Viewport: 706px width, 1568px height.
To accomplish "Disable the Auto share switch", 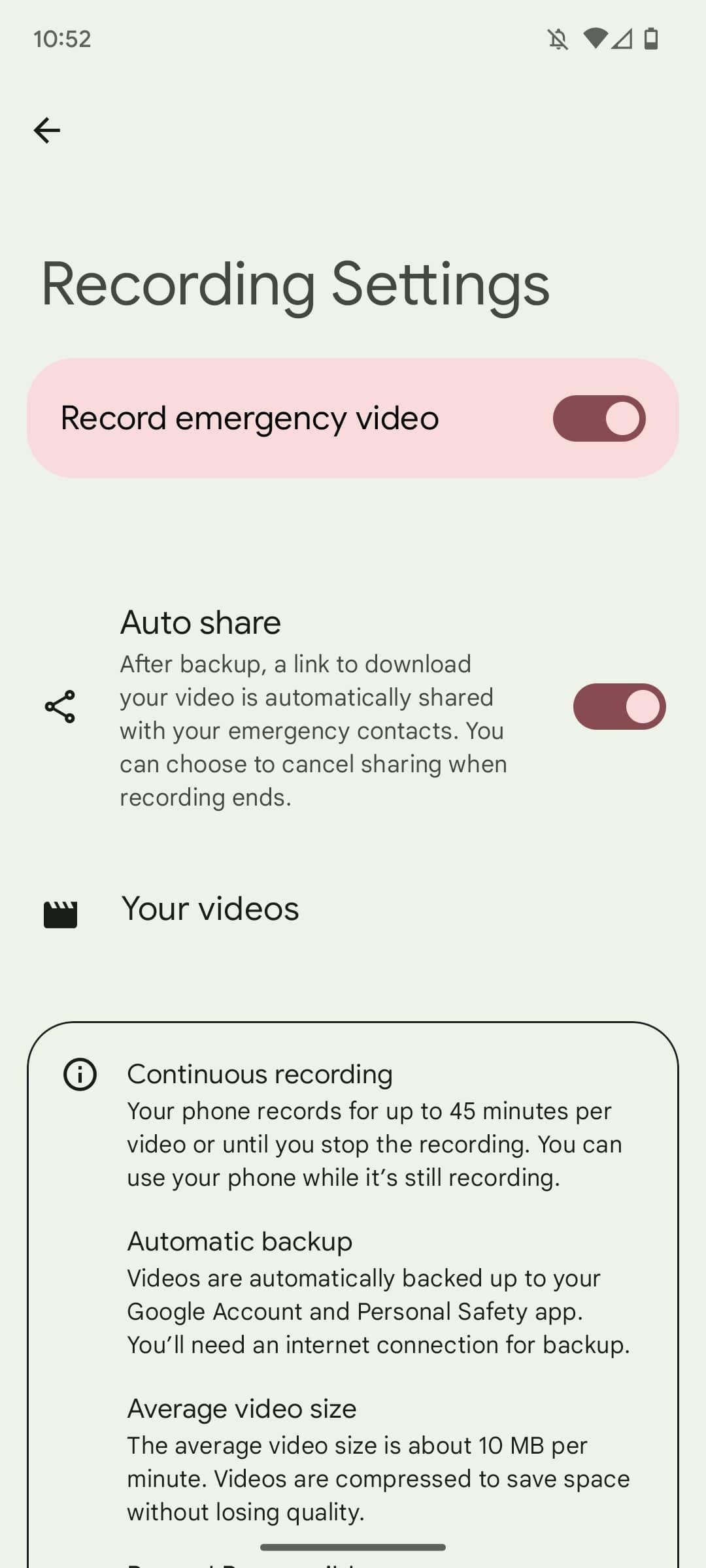I will [x=619, y=706].
